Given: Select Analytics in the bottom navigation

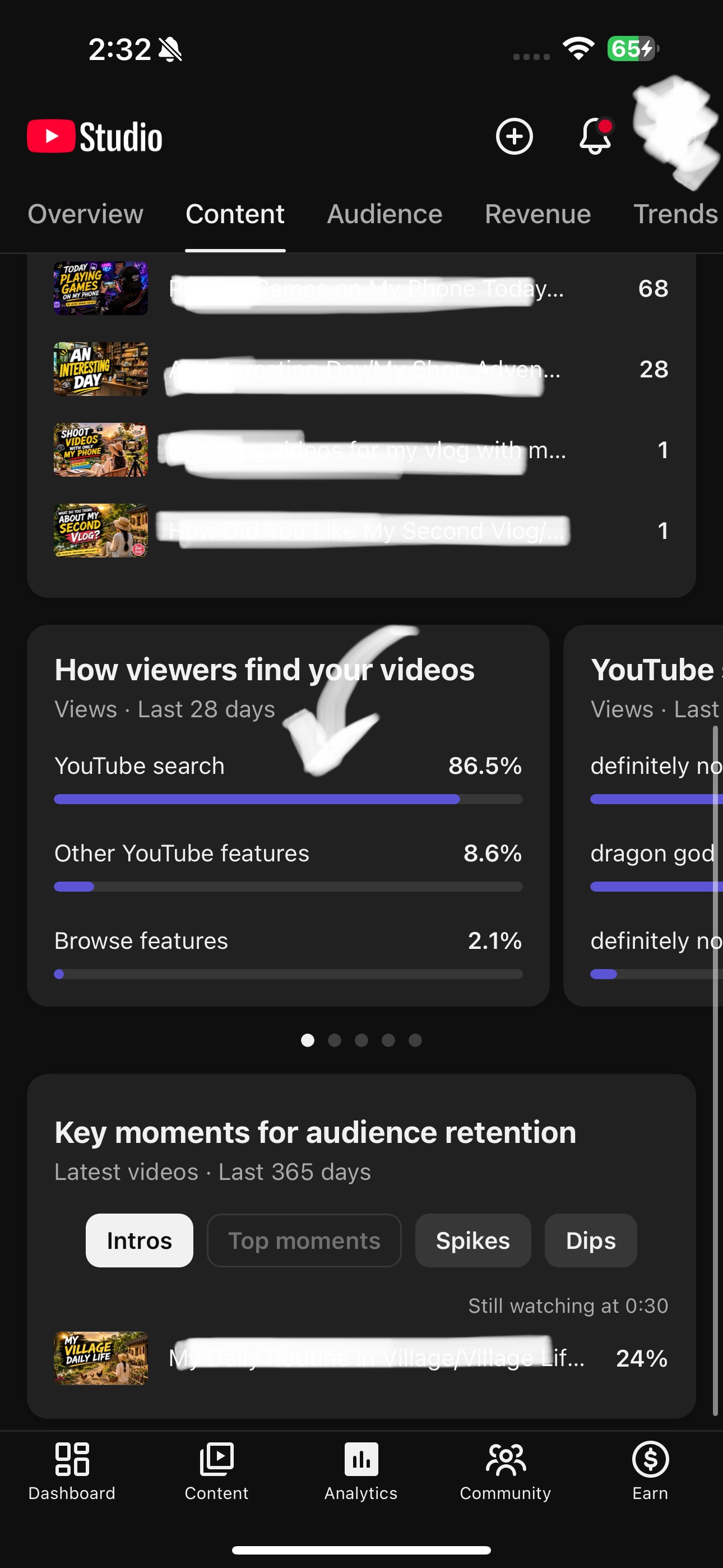Looking at the screenshot, I should point(361,1472).
